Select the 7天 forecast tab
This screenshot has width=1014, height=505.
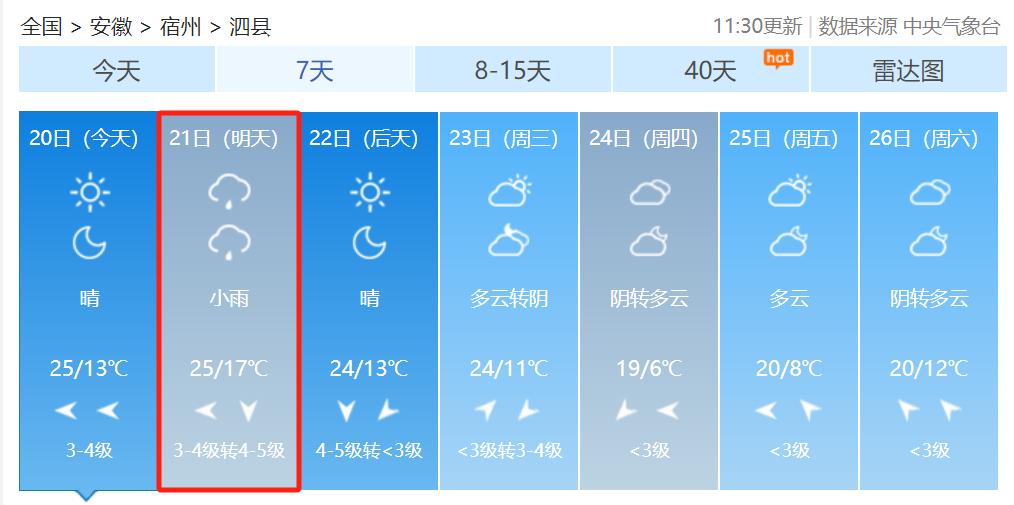(x=314, y=70)
